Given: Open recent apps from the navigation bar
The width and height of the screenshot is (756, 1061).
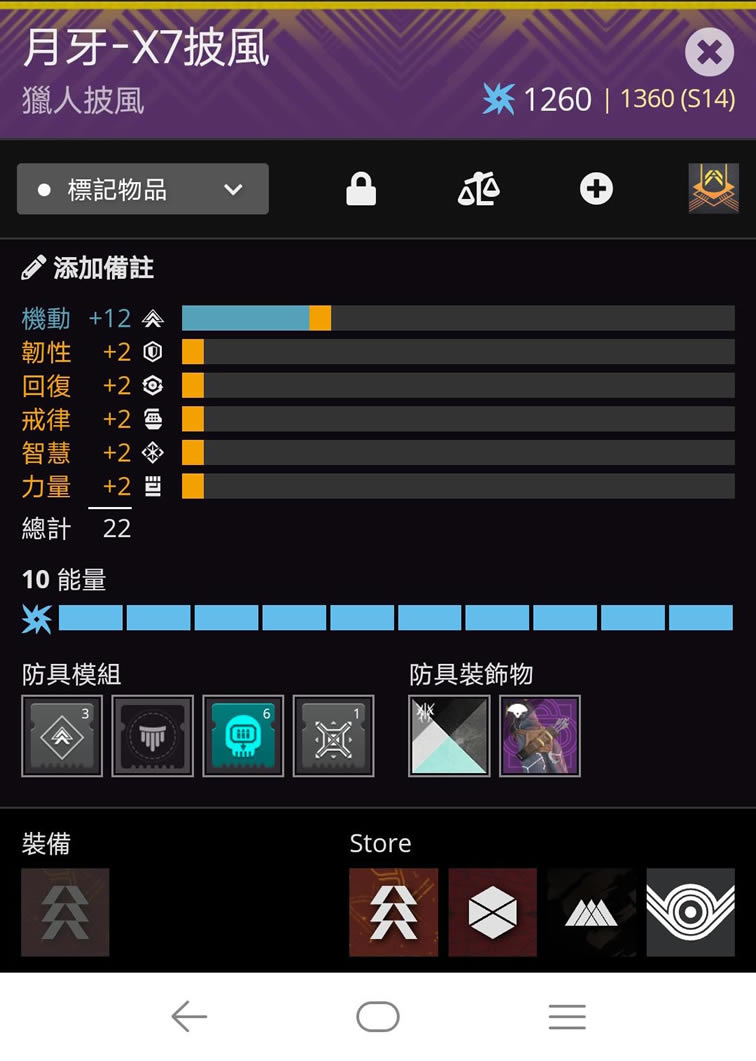Looking at the screenshot, I should tap(567, 1017).
